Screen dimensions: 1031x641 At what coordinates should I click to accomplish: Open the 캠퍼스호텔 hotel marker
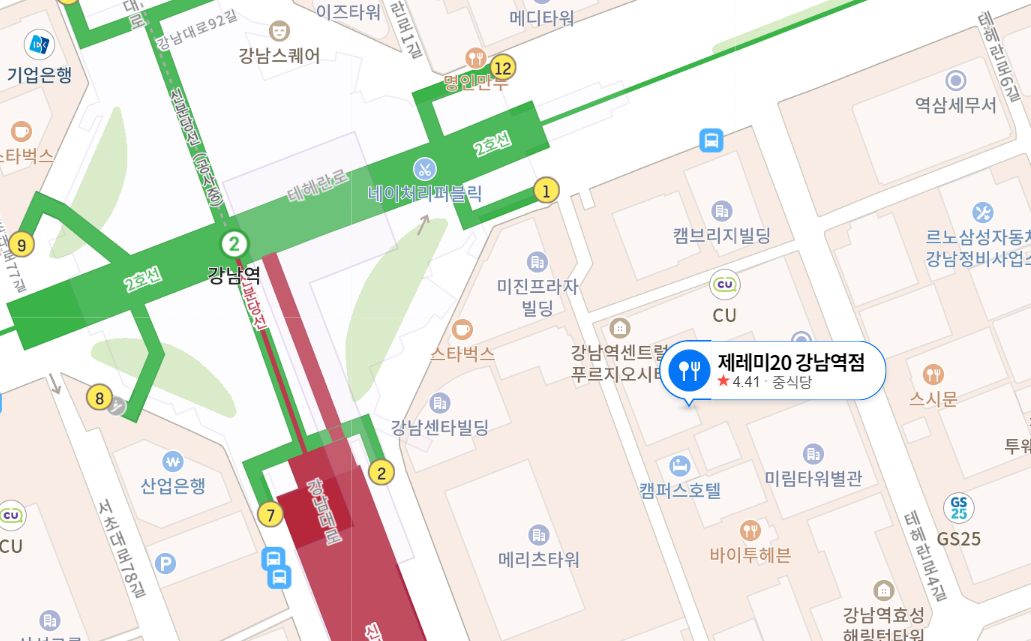680,466
